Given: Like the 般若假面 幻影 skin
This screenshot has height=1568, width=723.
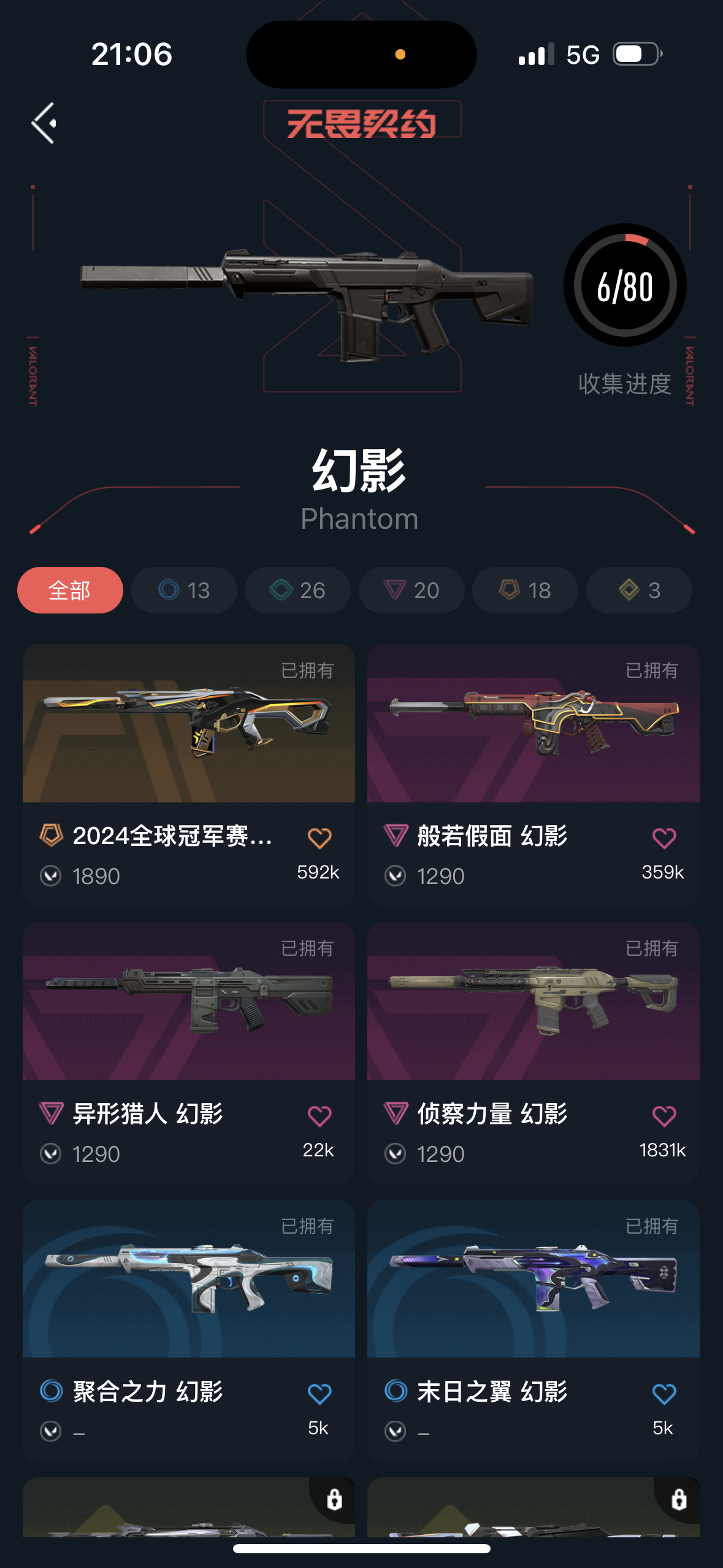Looking at the screenshot, I should 664,838.
